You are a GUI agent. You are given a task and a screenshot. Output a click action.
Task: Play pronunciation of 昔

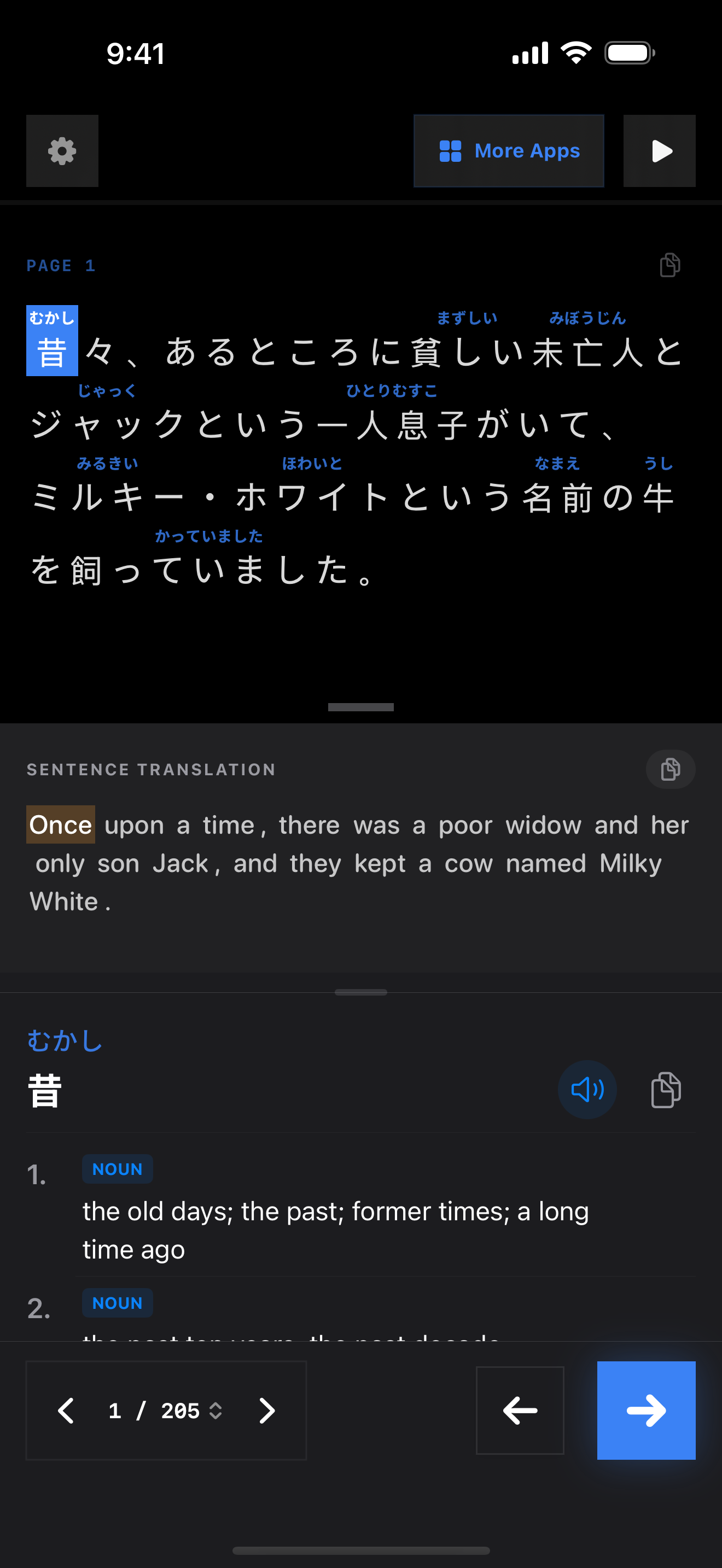coord(587,1090)
